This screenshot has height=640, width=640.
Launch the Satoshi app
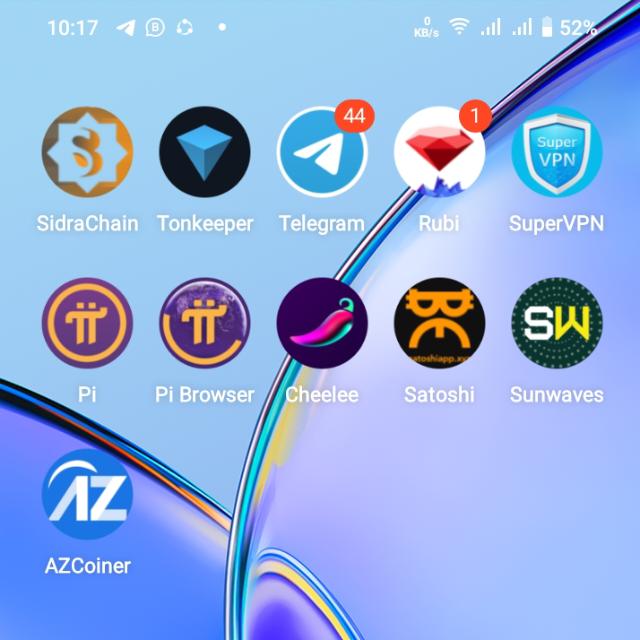pyautogui.click(x=439, y=323)
